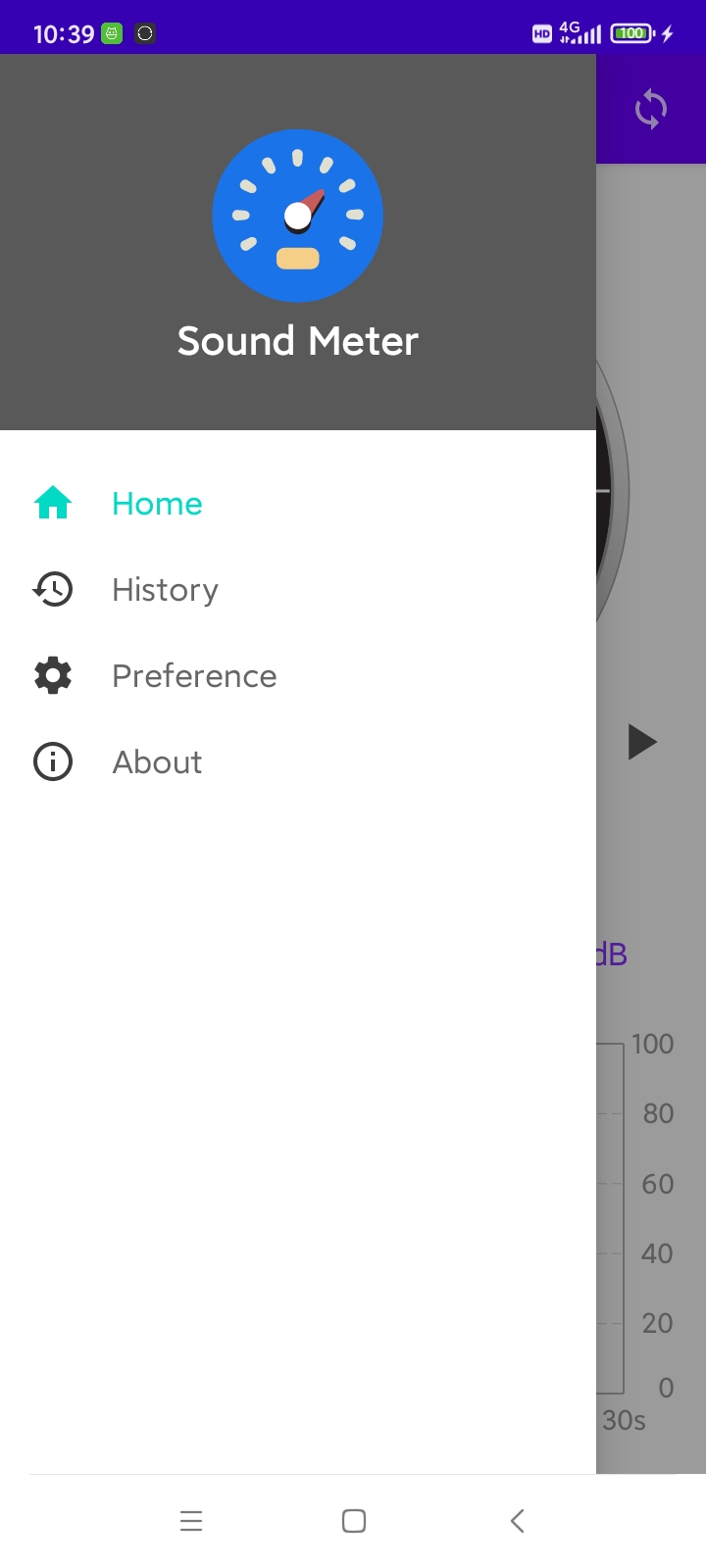Open the History section

pyautogui.click(x=165, y=590)
